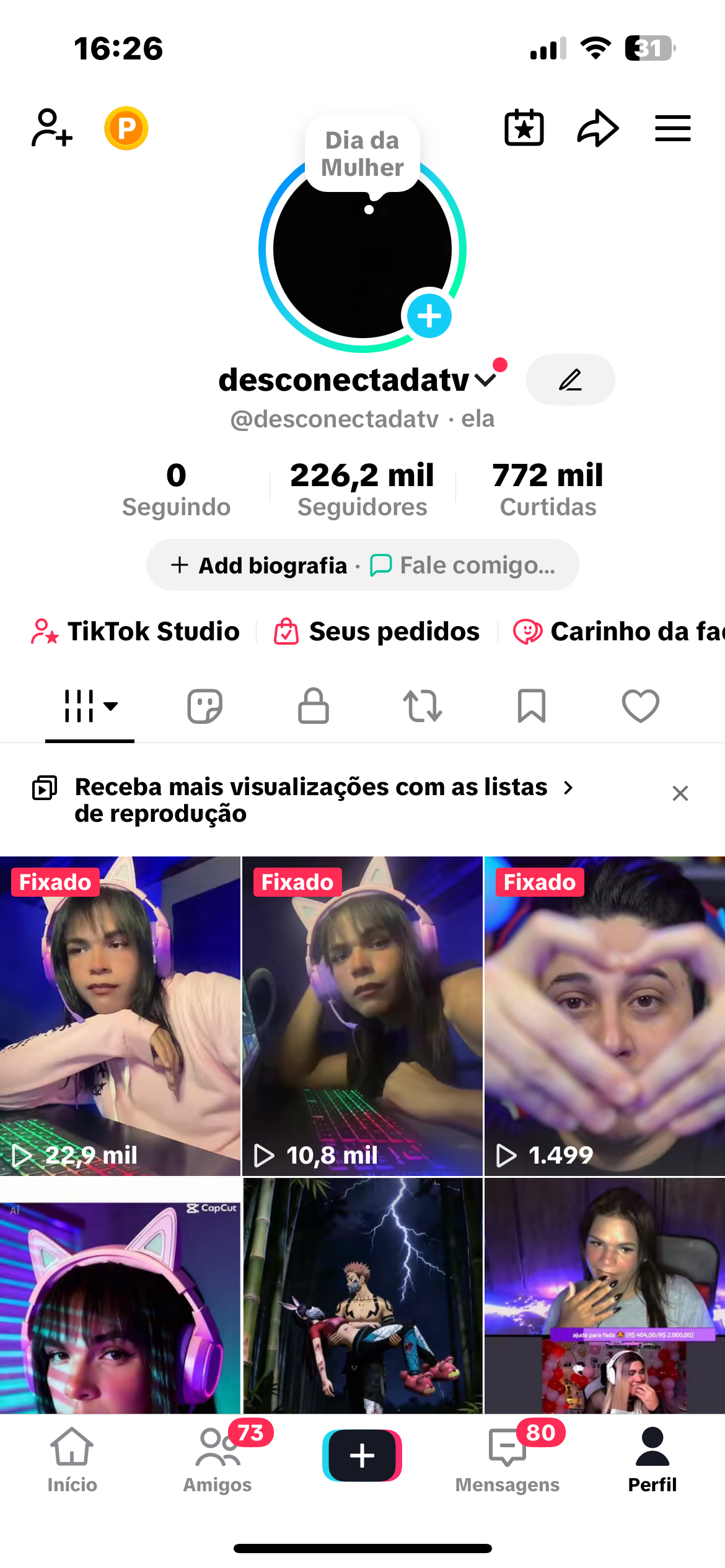Open Seus pedidos

[x=377, y=632]
